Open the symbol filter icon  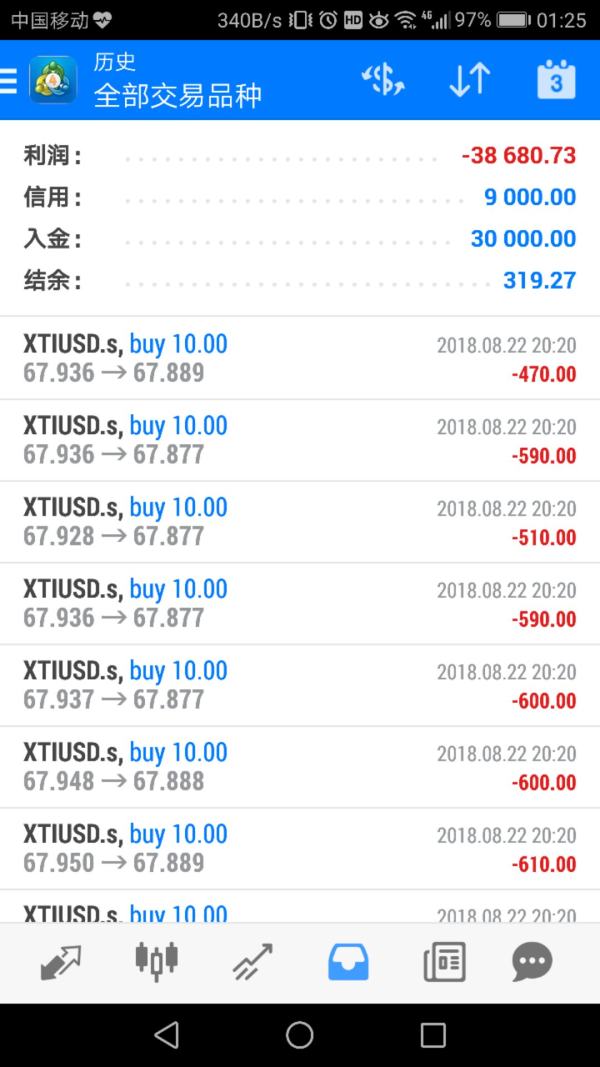382,81
